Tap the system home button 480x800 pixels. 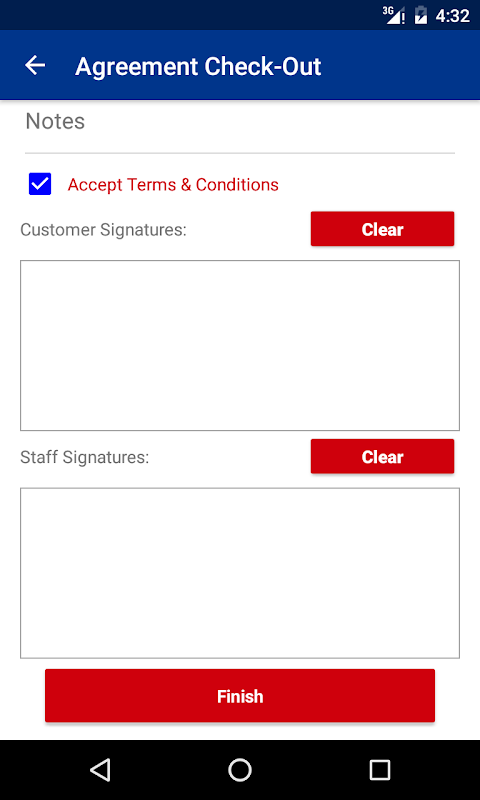[x=240, y=770]
